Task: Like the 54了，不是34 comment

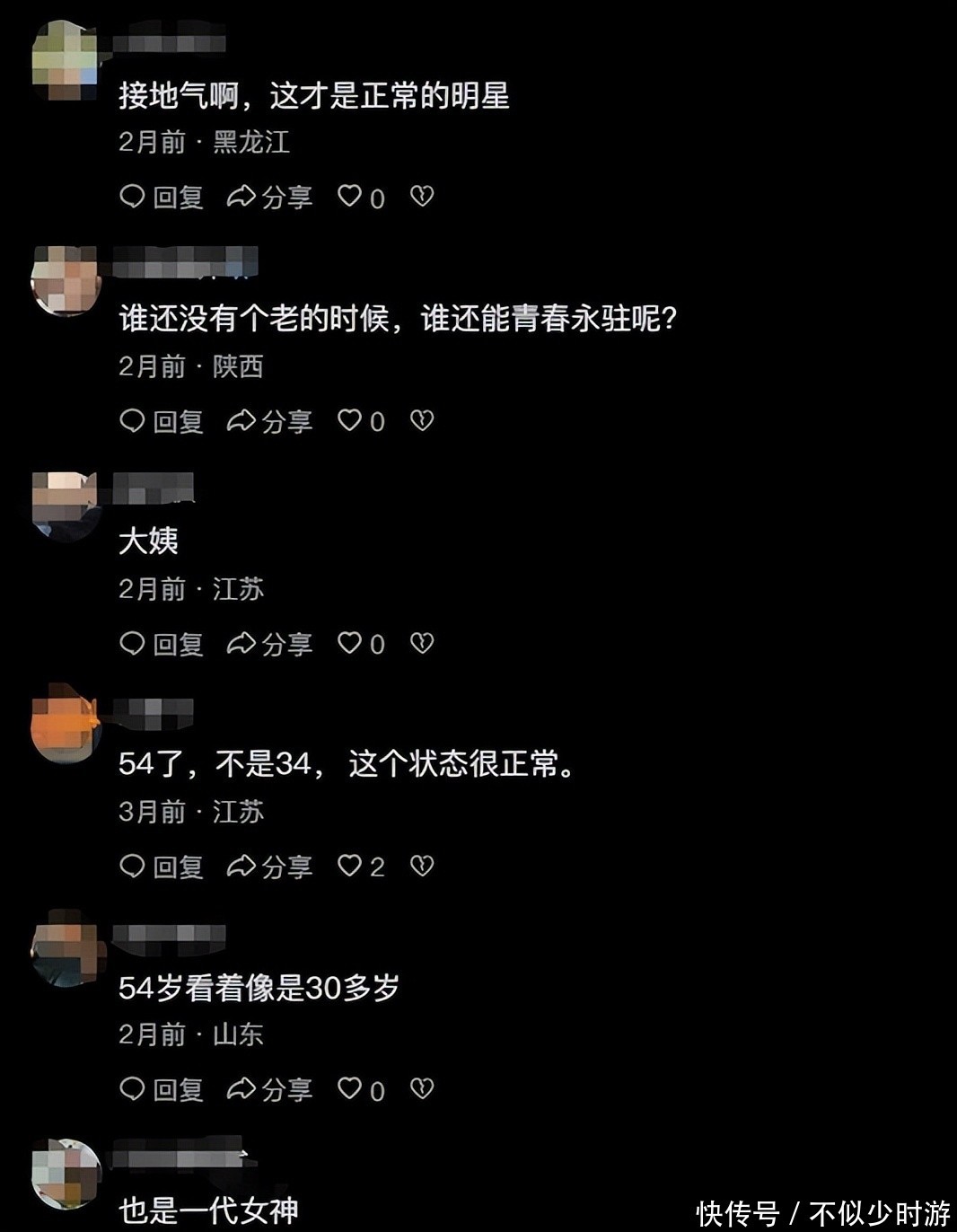Action: (x=349, y=865)
